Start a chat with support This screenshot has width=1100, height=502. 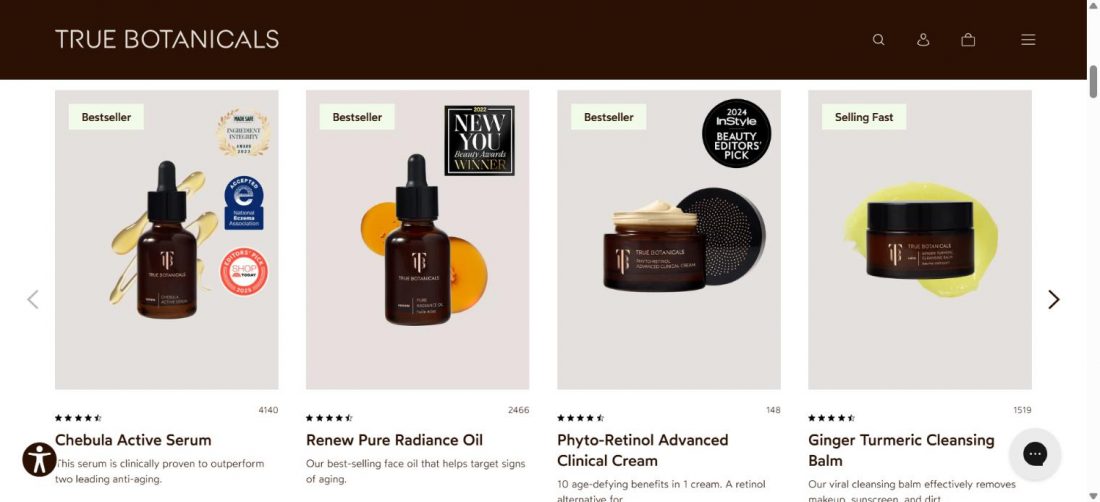pyautogui.click(x=1035, y=454)
